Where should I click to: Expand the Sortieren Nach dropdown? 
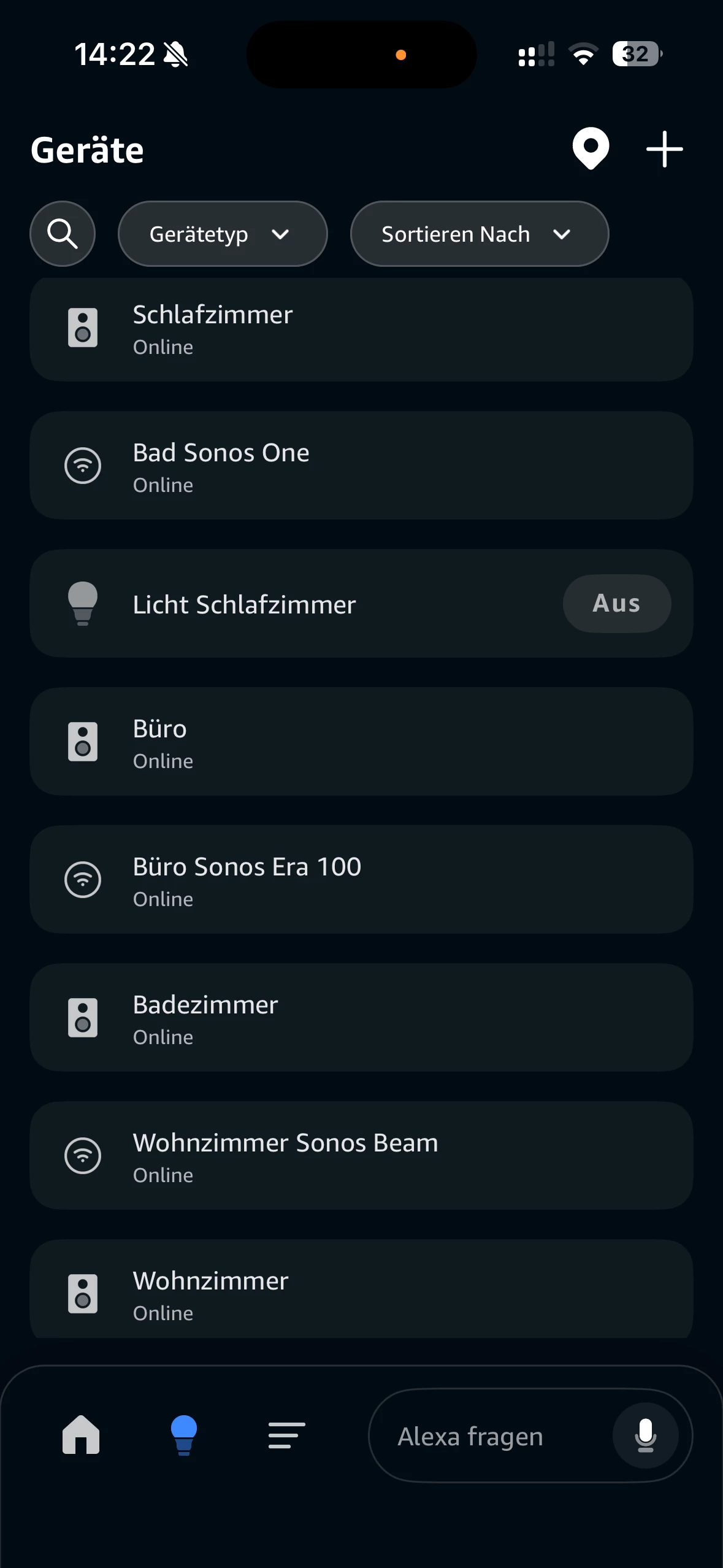point(479,234)
